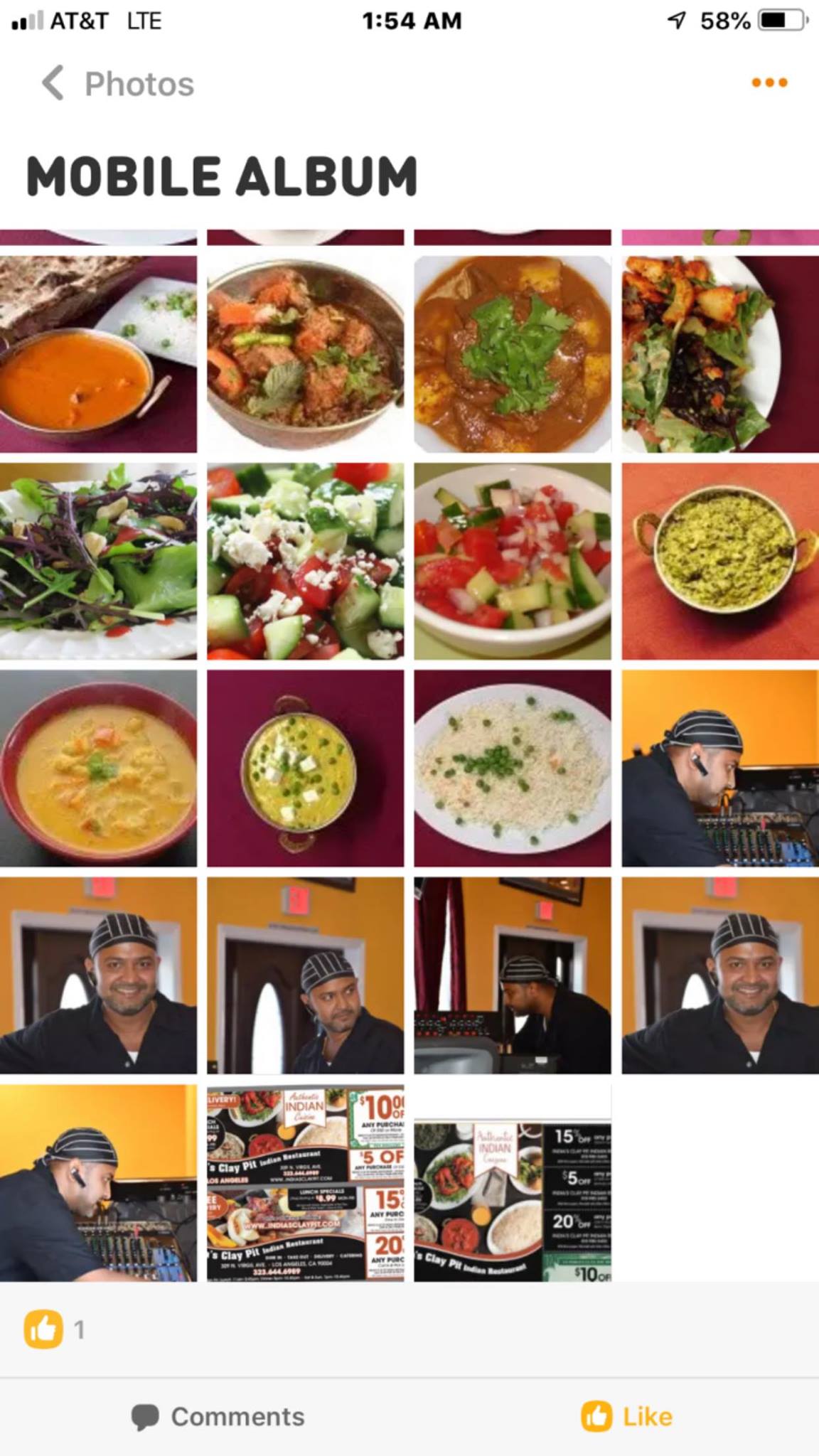819x1456 pixels.
Task: Open the rice with green peas photo
Action: (x=513, y=768)
